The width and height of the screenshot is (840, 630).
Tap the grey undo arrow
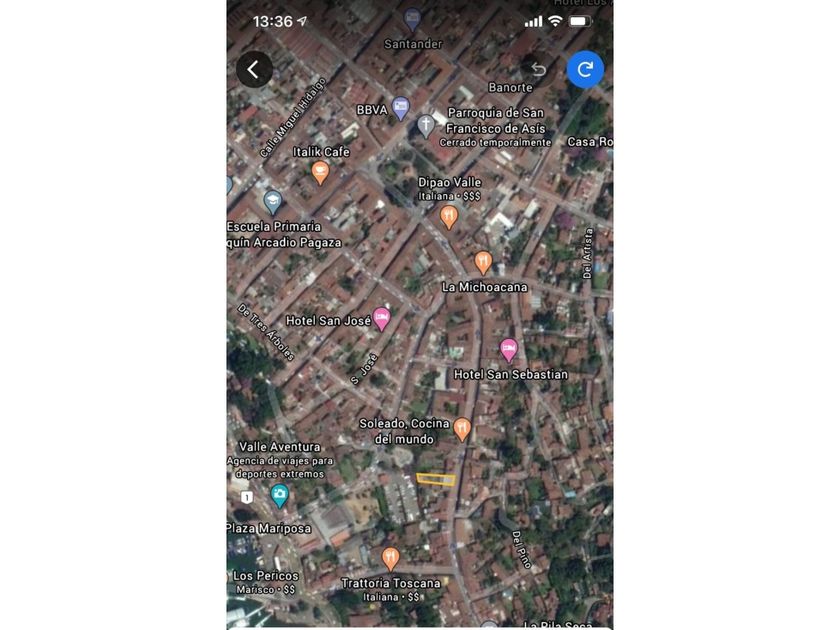pos(538,69)
